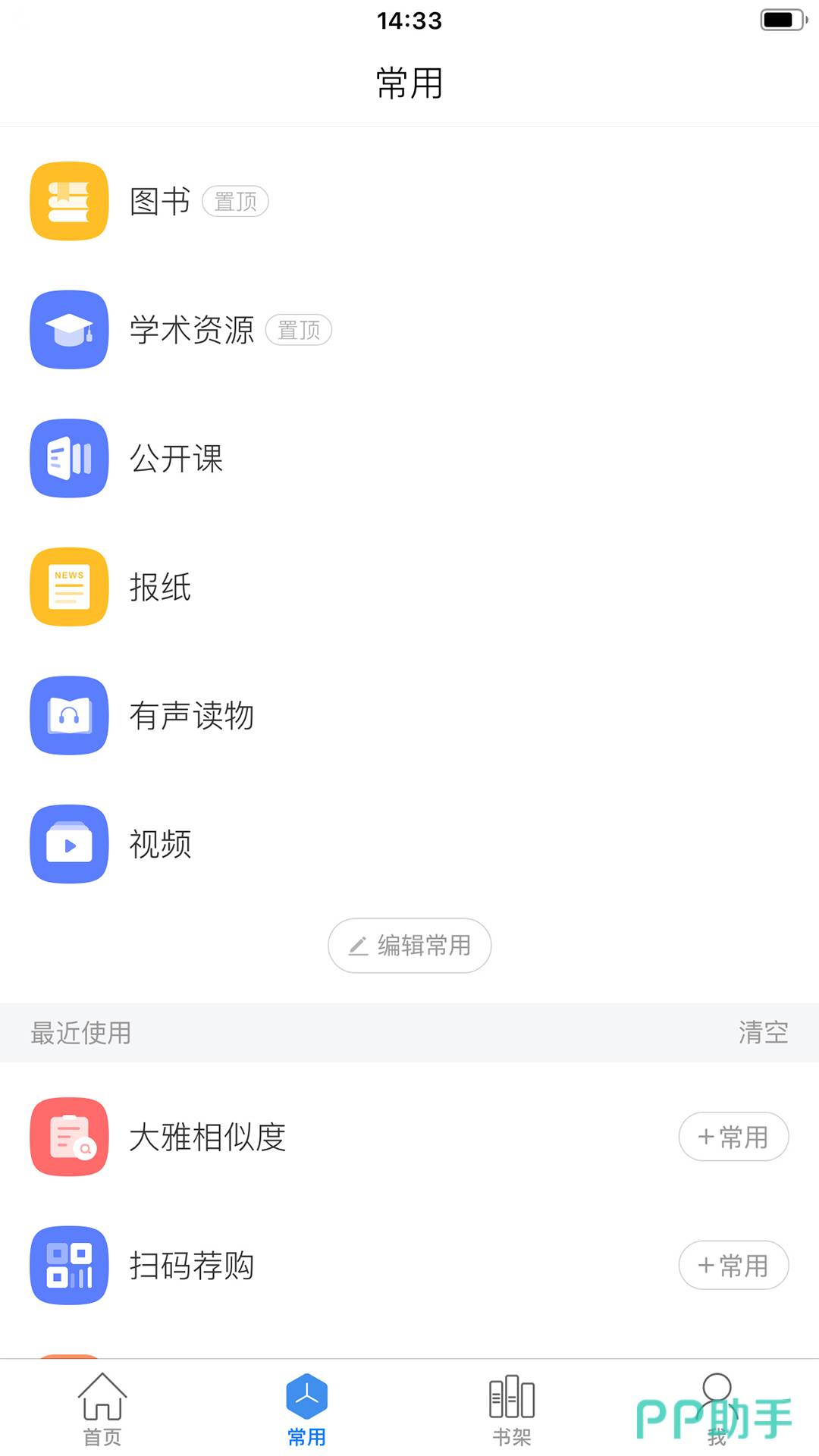Clear recent items with 清空
The image size is (819, 1456).
(x=763, y=1033)
